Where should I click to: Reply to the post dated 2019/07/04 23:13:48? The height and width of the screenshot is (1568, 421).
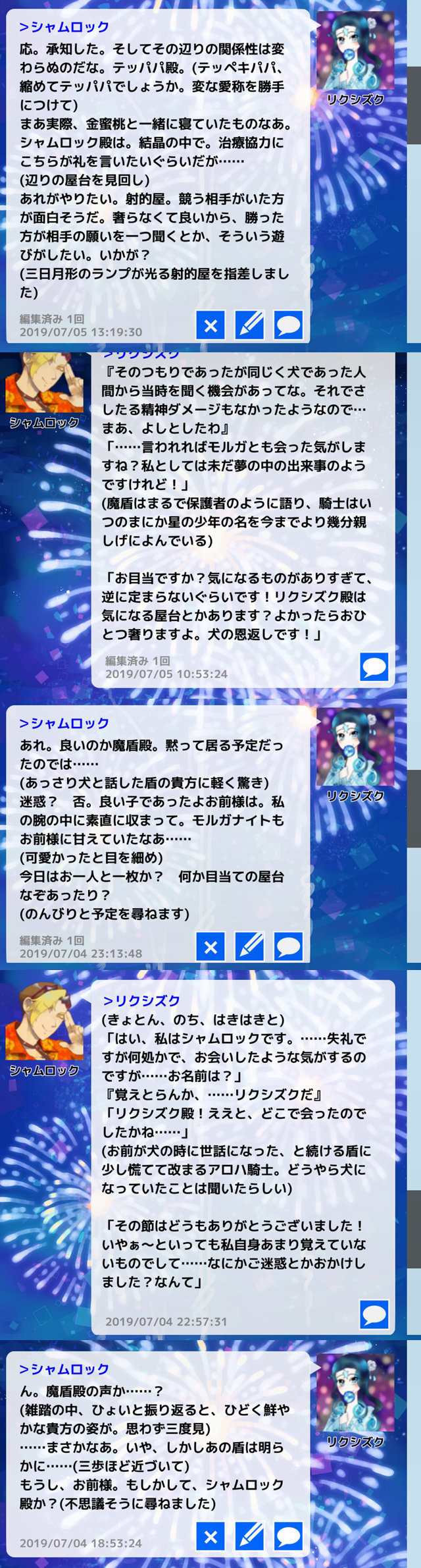(288, 946)
